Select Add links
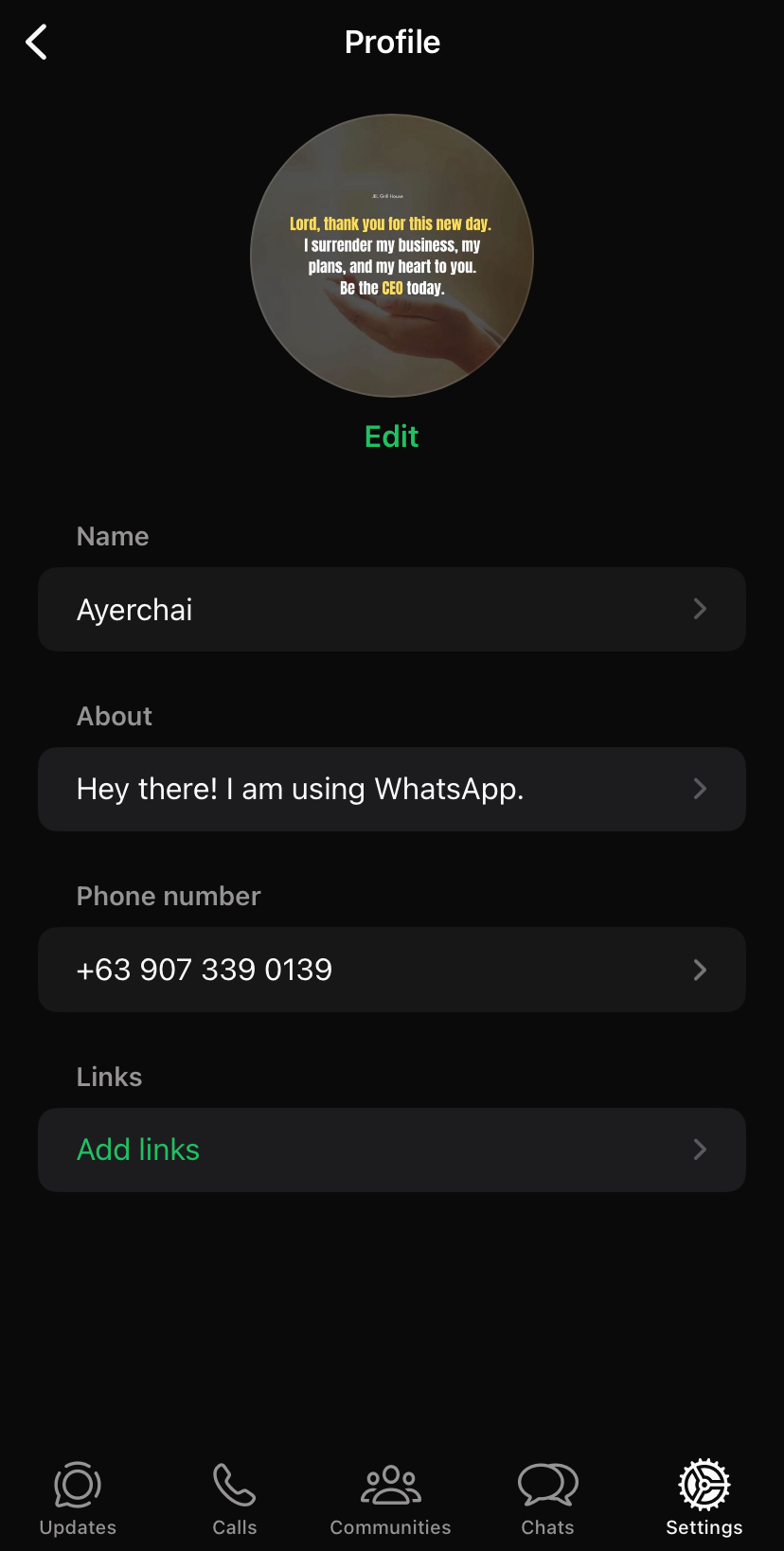 [392, 1150]
